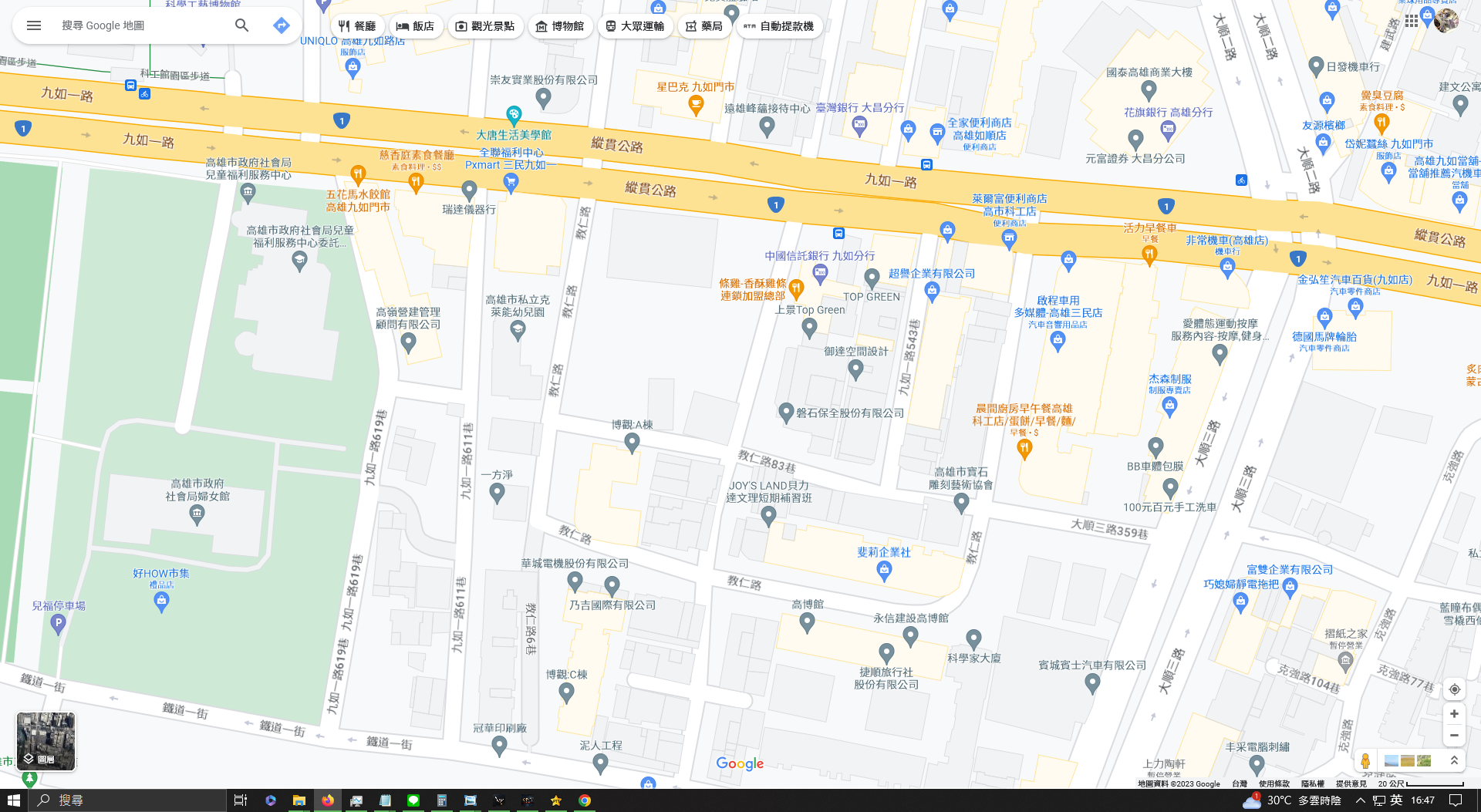Image resolution: width=1481 pixels, height=812 pixels.
Task: Tap the search magnifier icon
Action: pyautogui.click(x=241, y=25)
